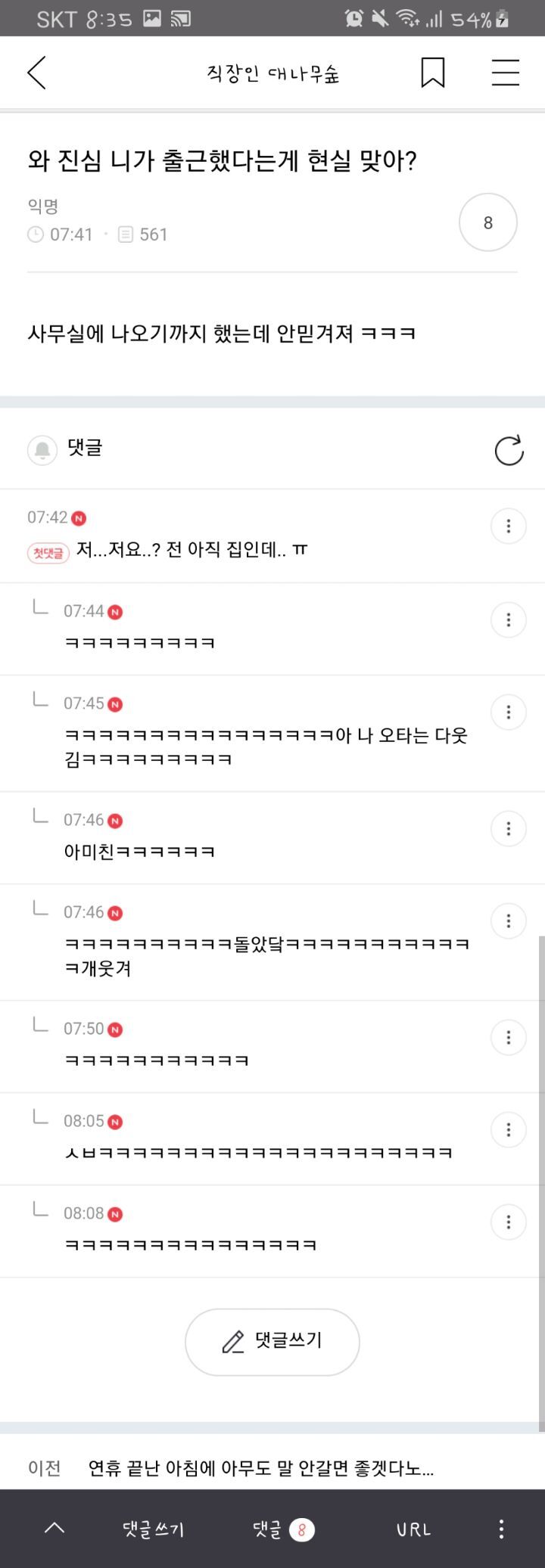
Task: Tap the outlined 댓글쓰기 button
Action: (x=272, y=1342)
